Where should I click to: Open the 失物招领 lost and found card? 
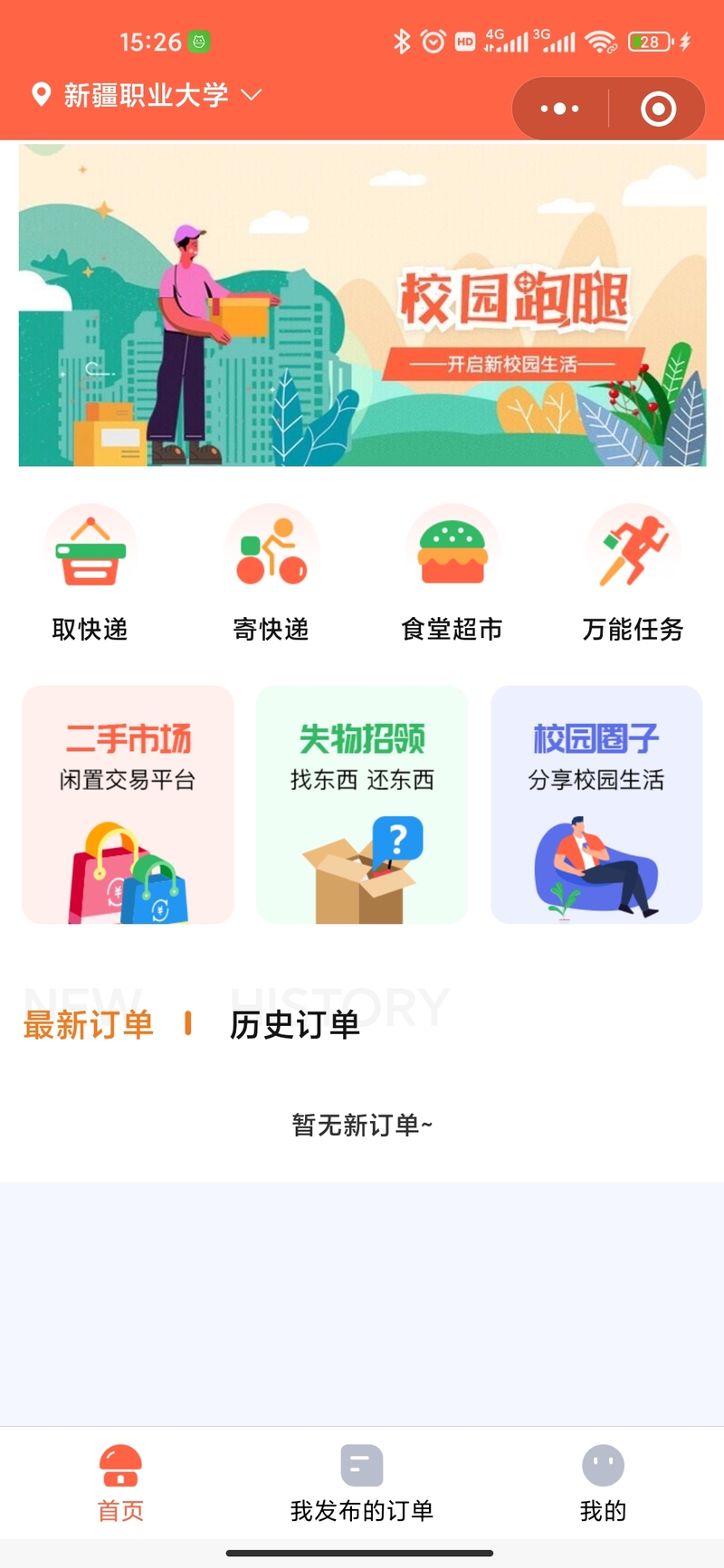point(362,804)
